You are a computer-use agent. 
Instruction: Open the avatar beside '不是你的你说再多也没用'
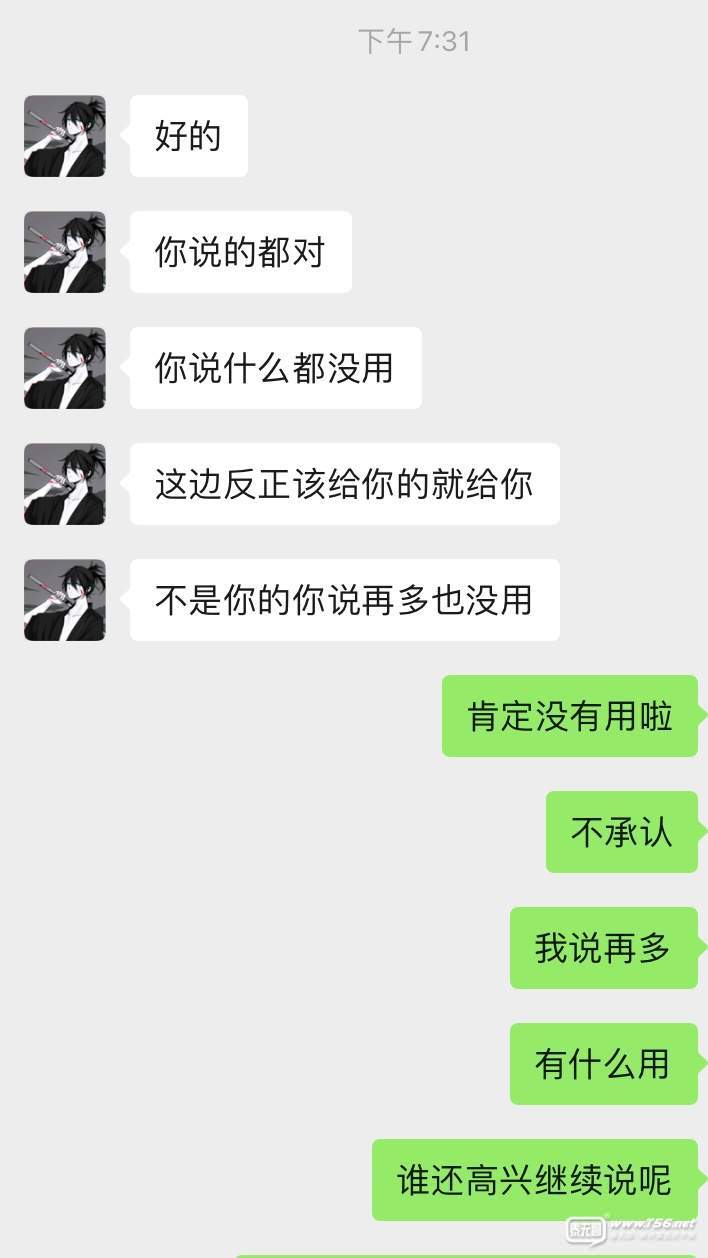click(x=65, y=600)
